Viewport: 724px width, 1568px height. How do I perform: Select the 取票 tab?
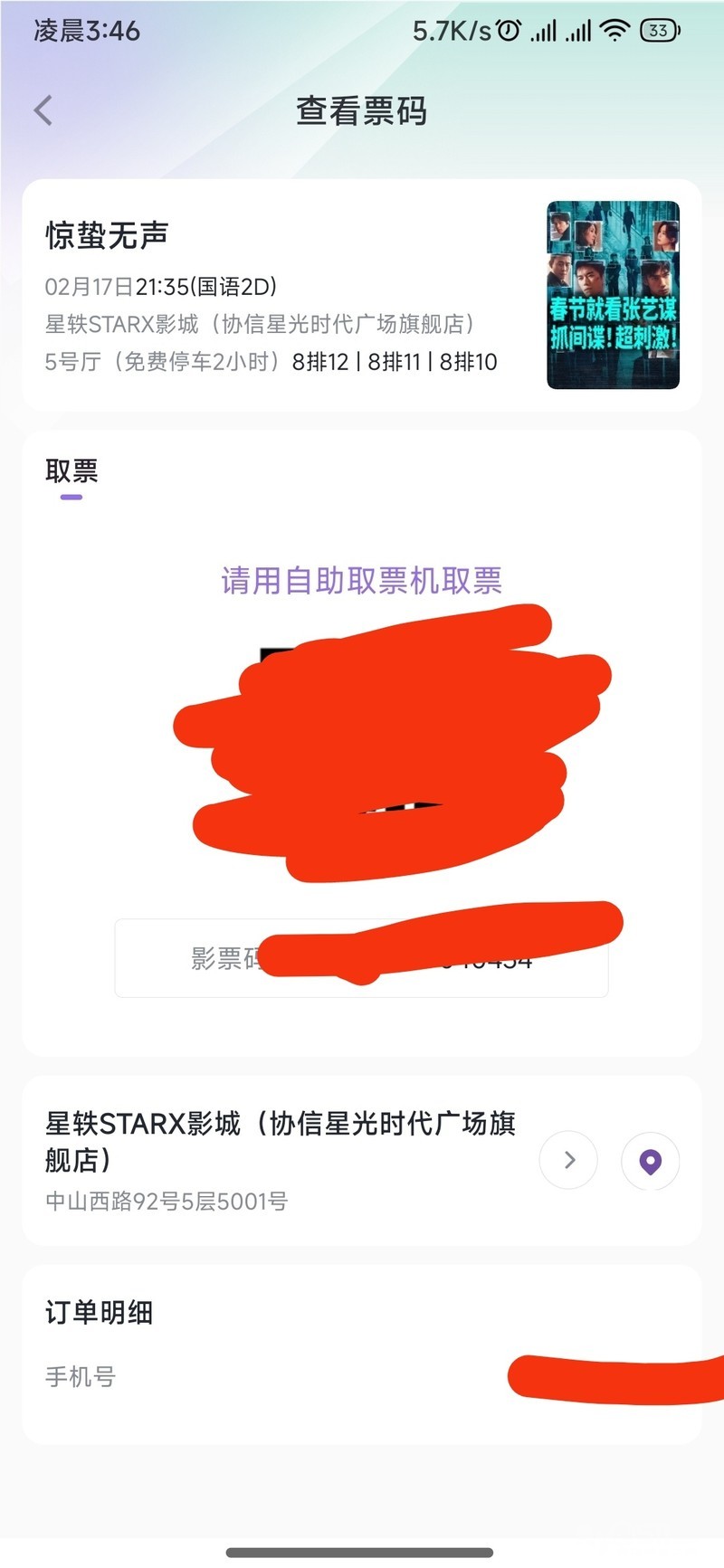click(71, 471)
